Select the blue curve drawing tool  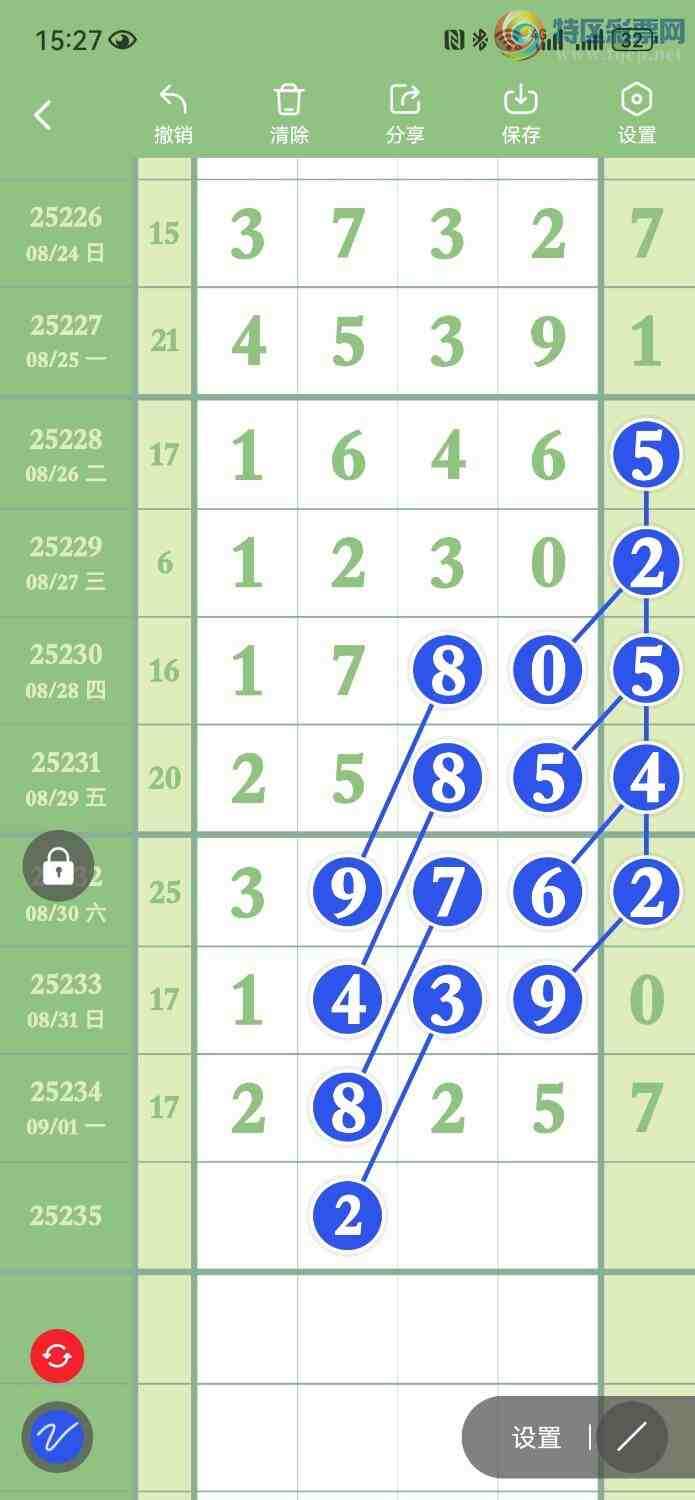(57, 1438)
